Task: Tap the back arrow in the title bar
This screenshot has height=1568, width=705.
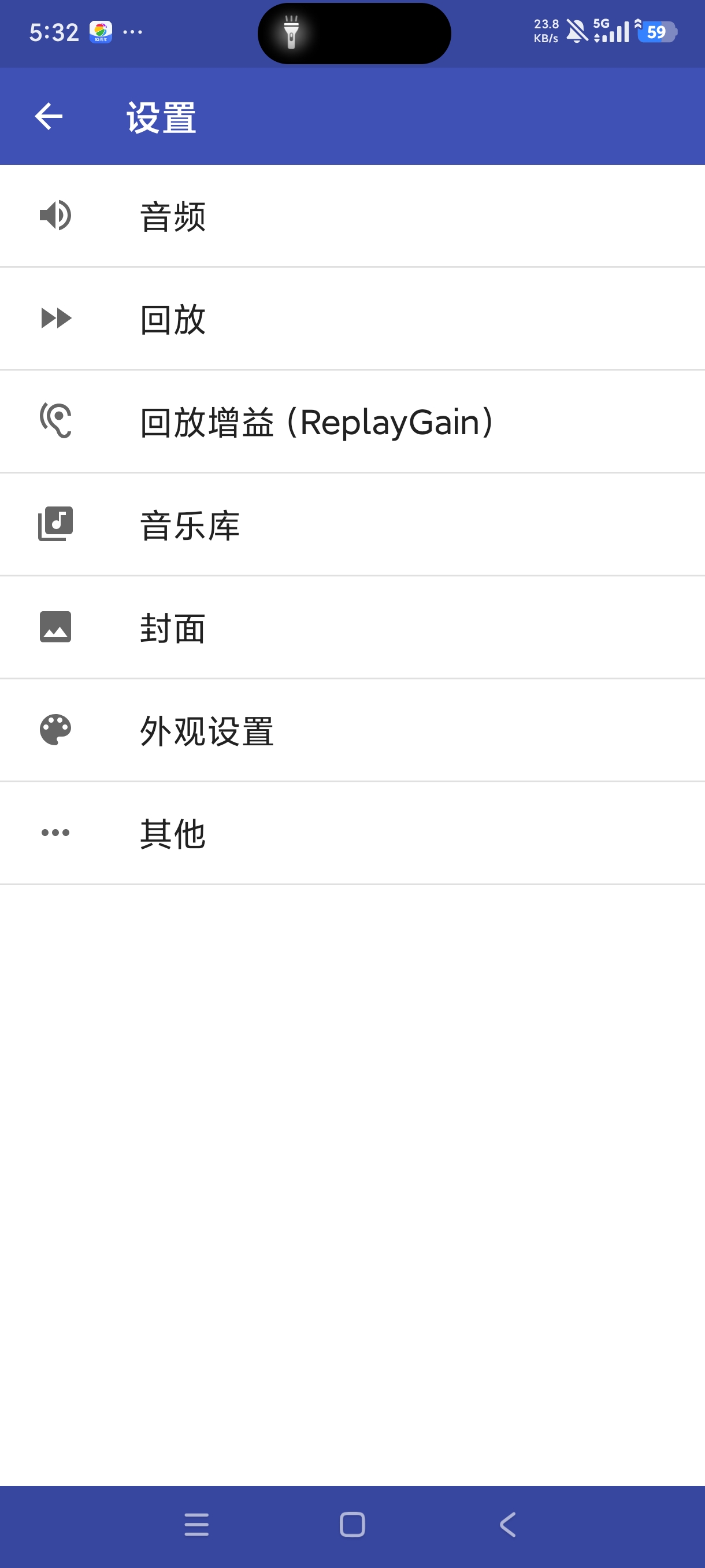Action: point(47,116)
